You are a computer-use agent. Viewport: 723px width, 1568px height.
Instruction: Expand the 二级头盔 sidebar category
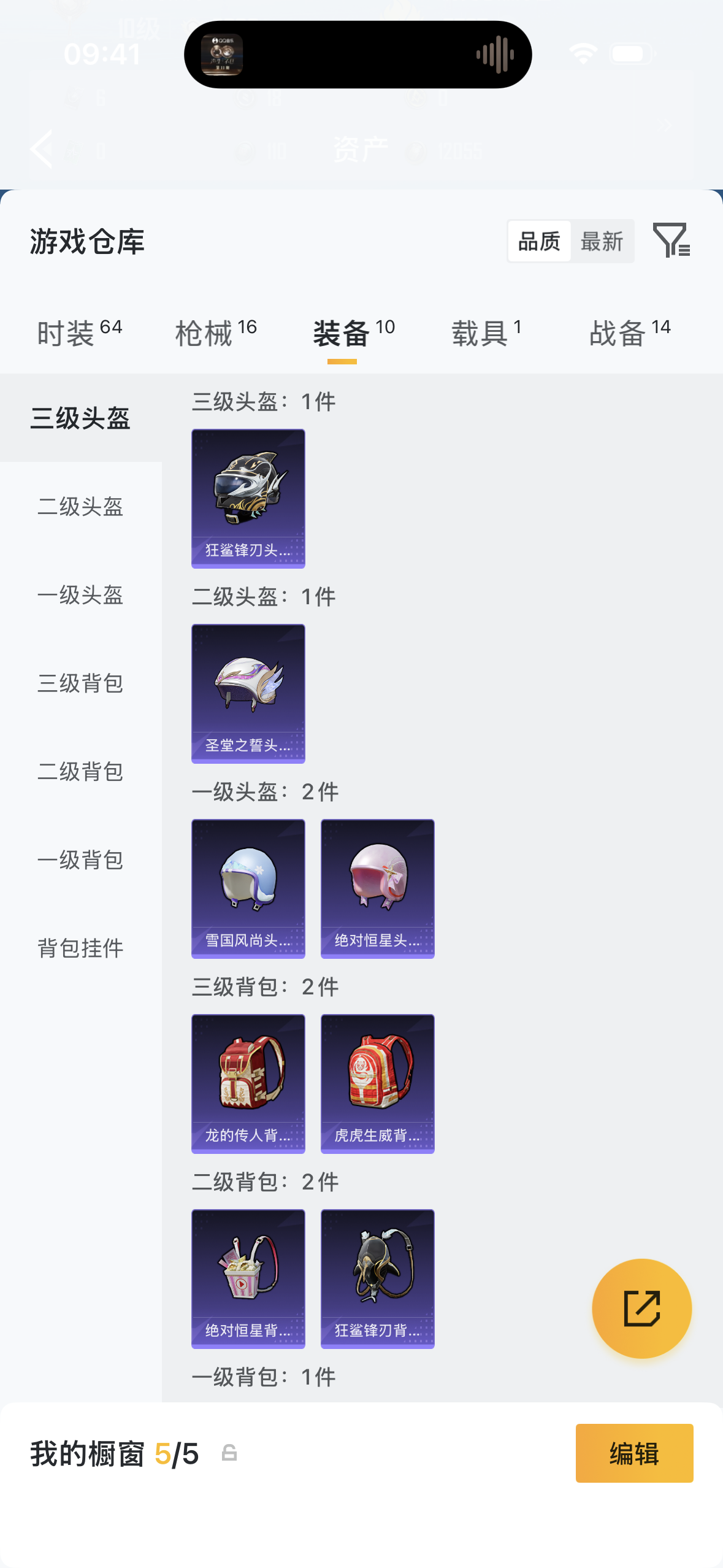[x=80, y=507]
